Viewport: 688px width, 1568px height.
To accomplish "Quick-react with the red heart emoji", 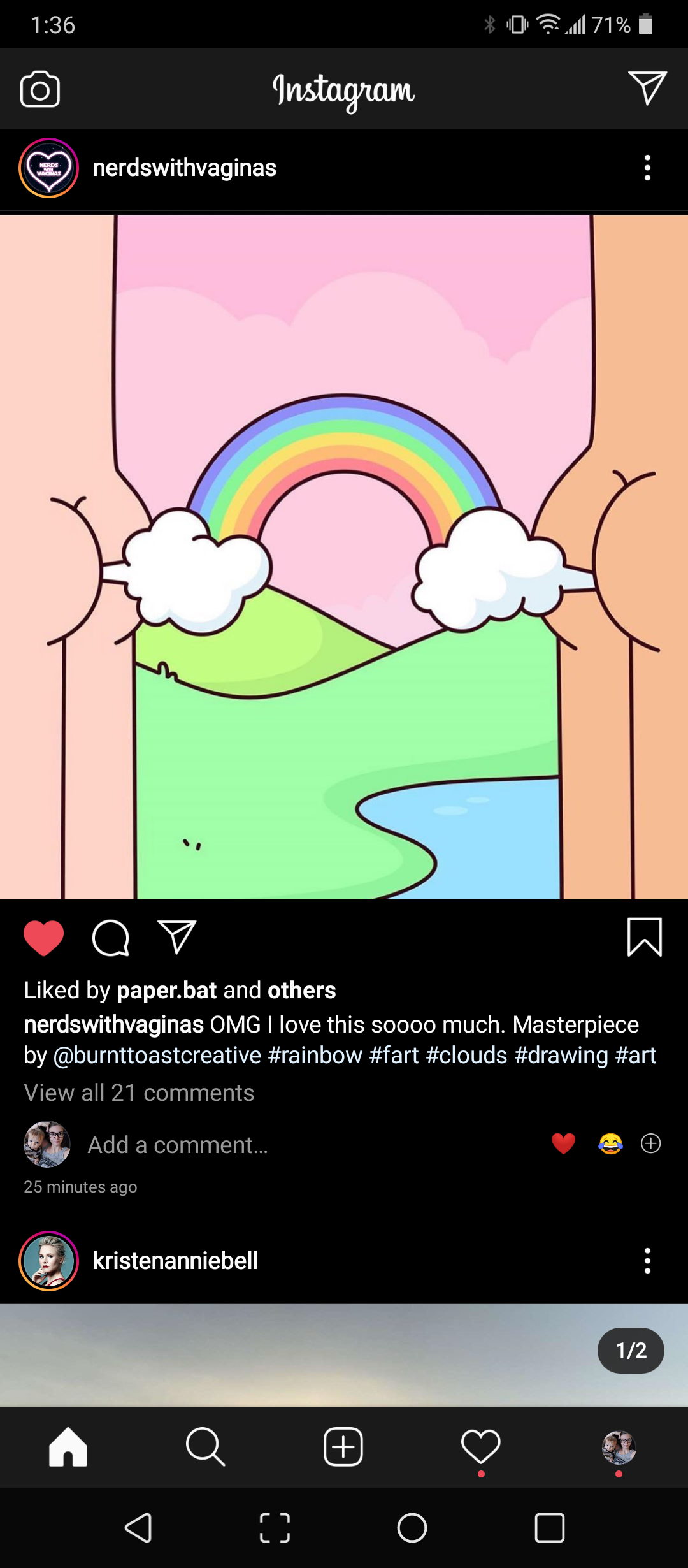I will tap(563, 1143).
